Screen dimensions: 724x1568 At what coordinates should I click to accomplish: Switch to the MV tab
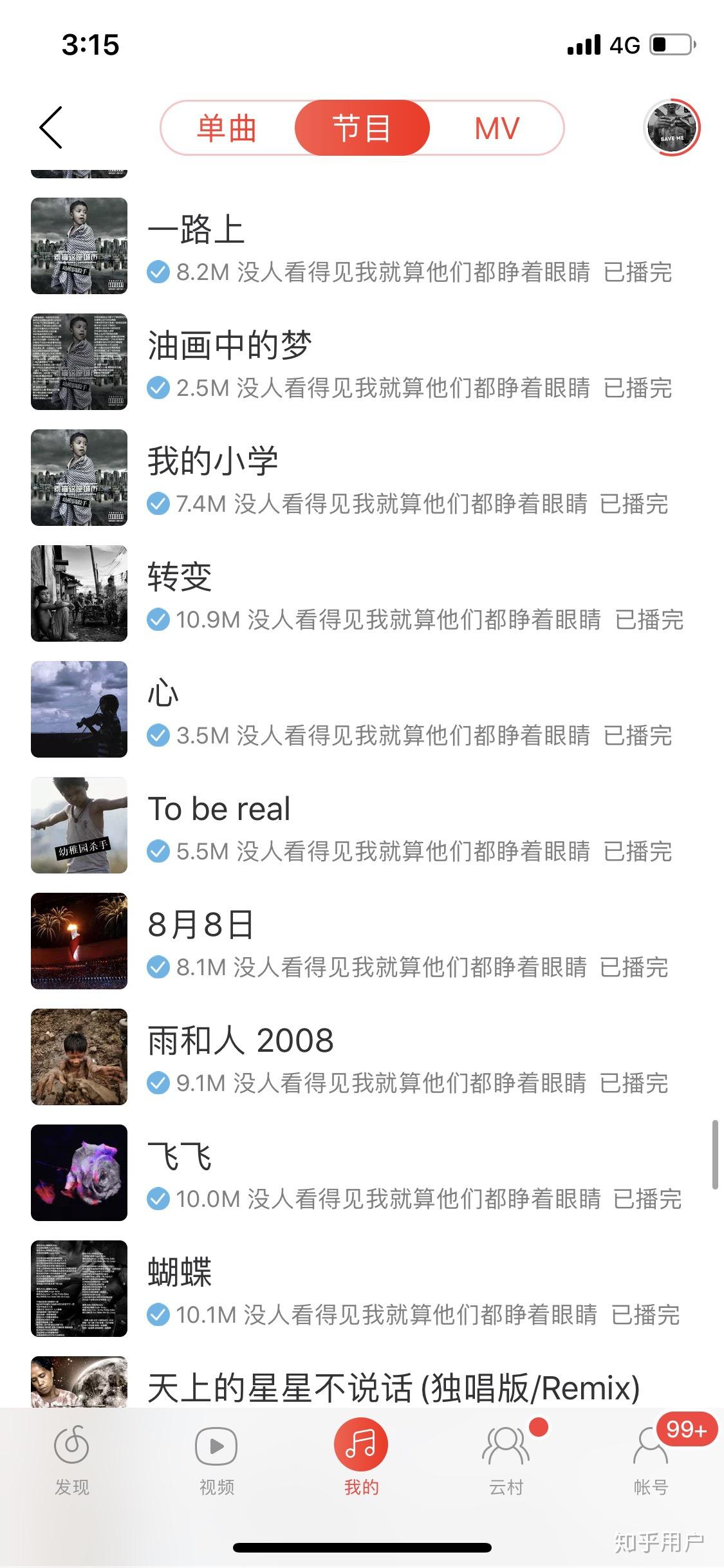[x=497, y=128]
